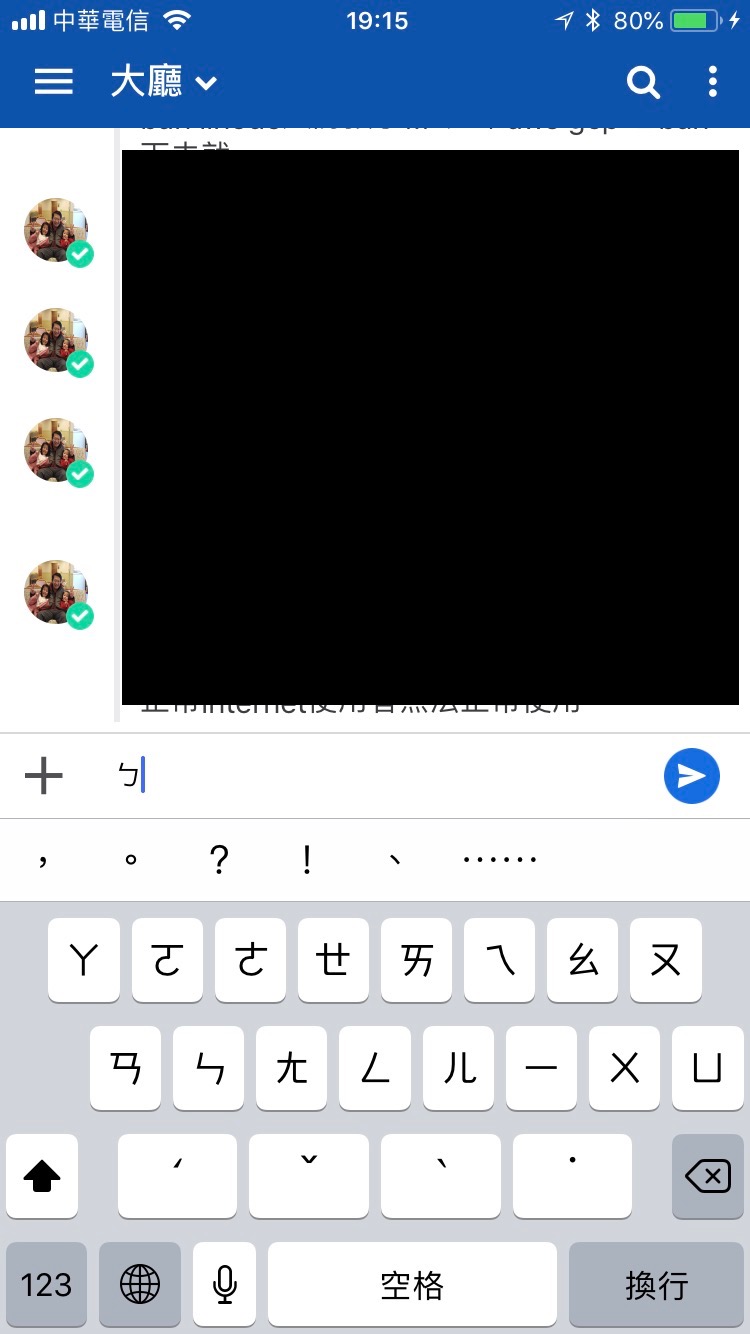The image size is (750, 1334).
Task: Open the three-dot overflow menu
Action: 712,82
